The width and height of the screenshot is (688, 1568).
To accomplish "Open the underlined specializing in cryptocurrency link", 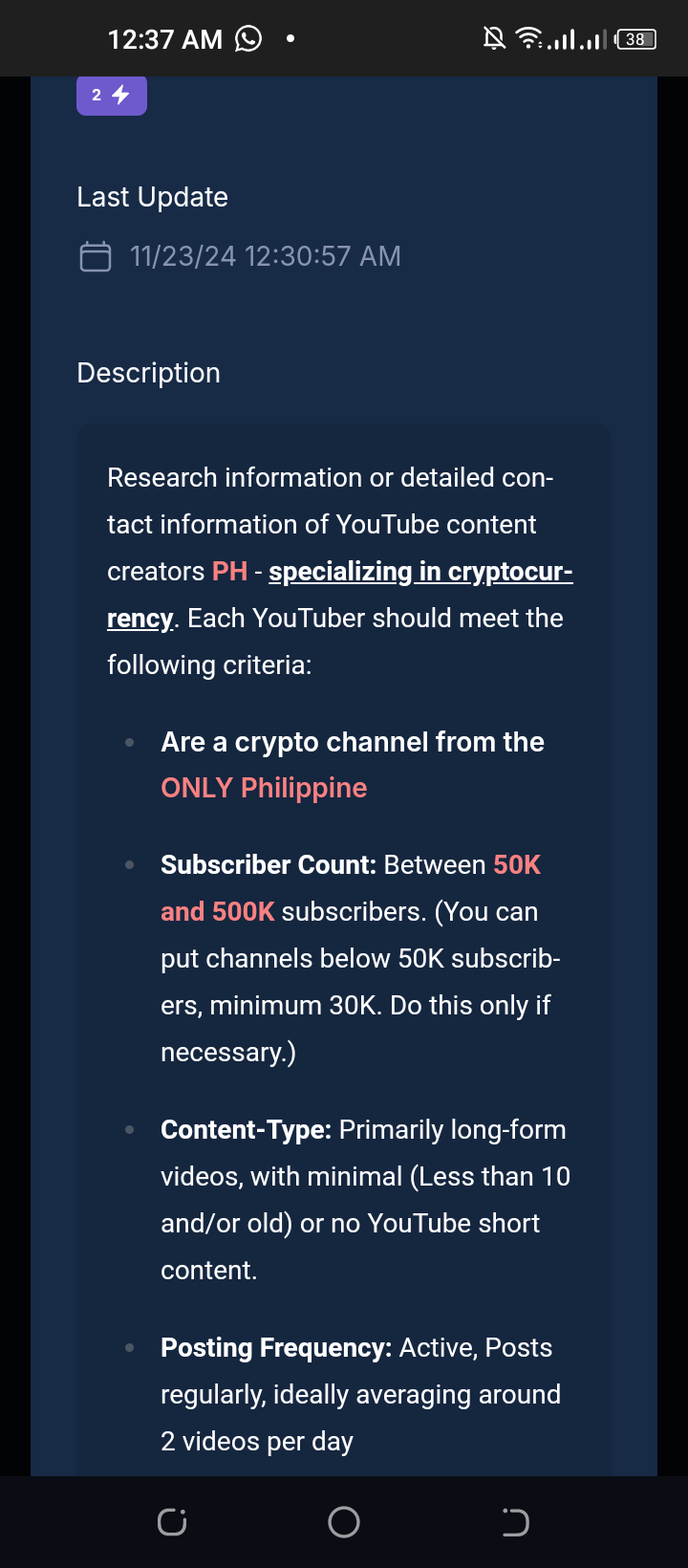I will coord(420,572).
